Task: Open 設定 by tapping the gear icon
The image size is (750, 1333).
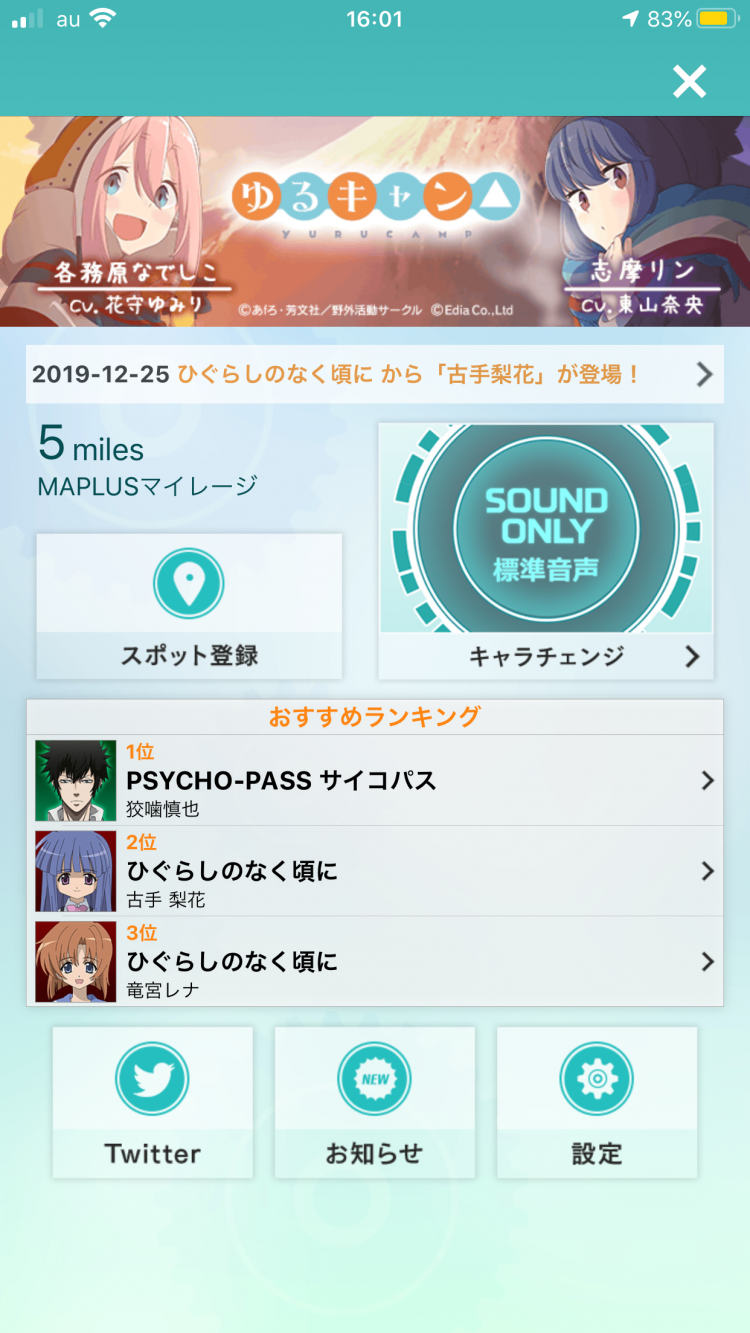Action: (597, 1078)
